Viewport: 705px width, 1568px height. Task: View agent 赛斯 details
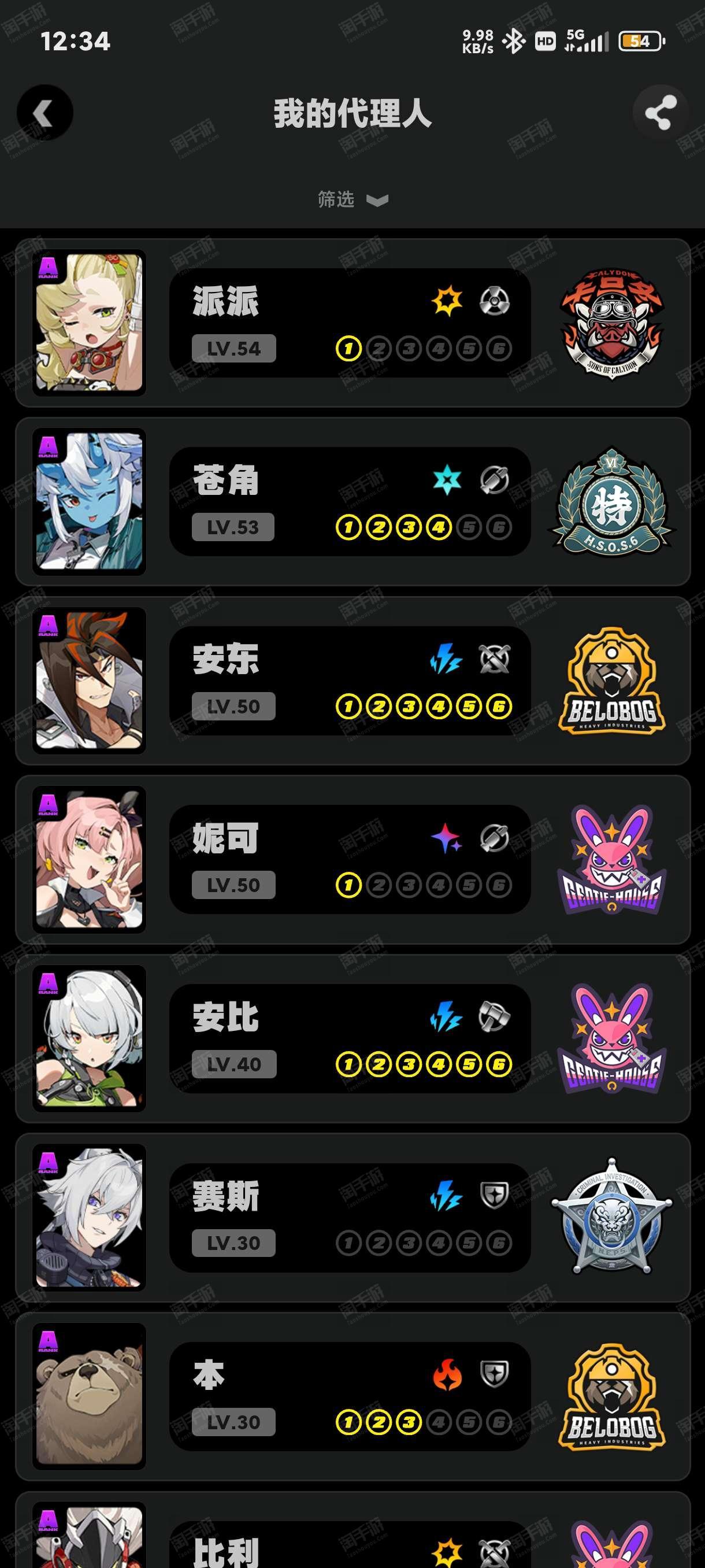pos(353,1218)
